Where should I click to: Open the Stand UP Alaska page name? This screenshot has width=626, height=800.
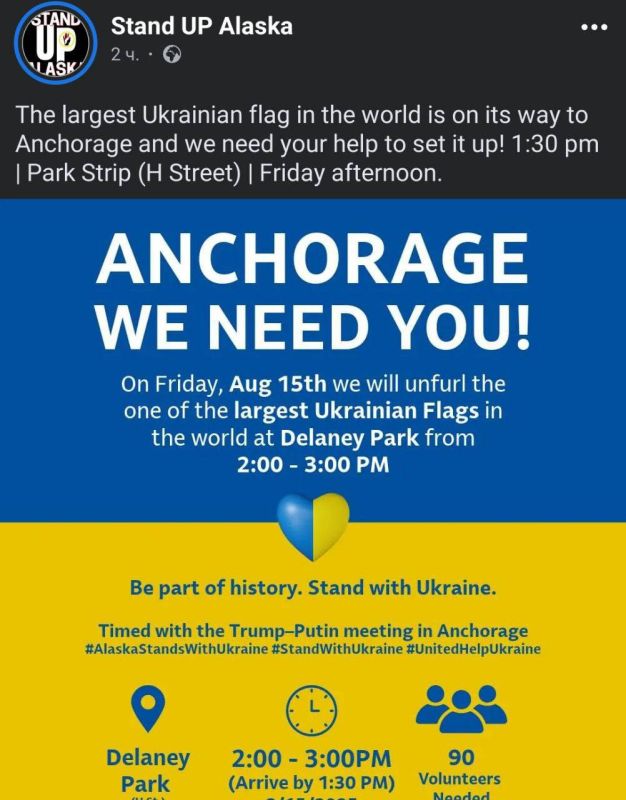point(201,26)
